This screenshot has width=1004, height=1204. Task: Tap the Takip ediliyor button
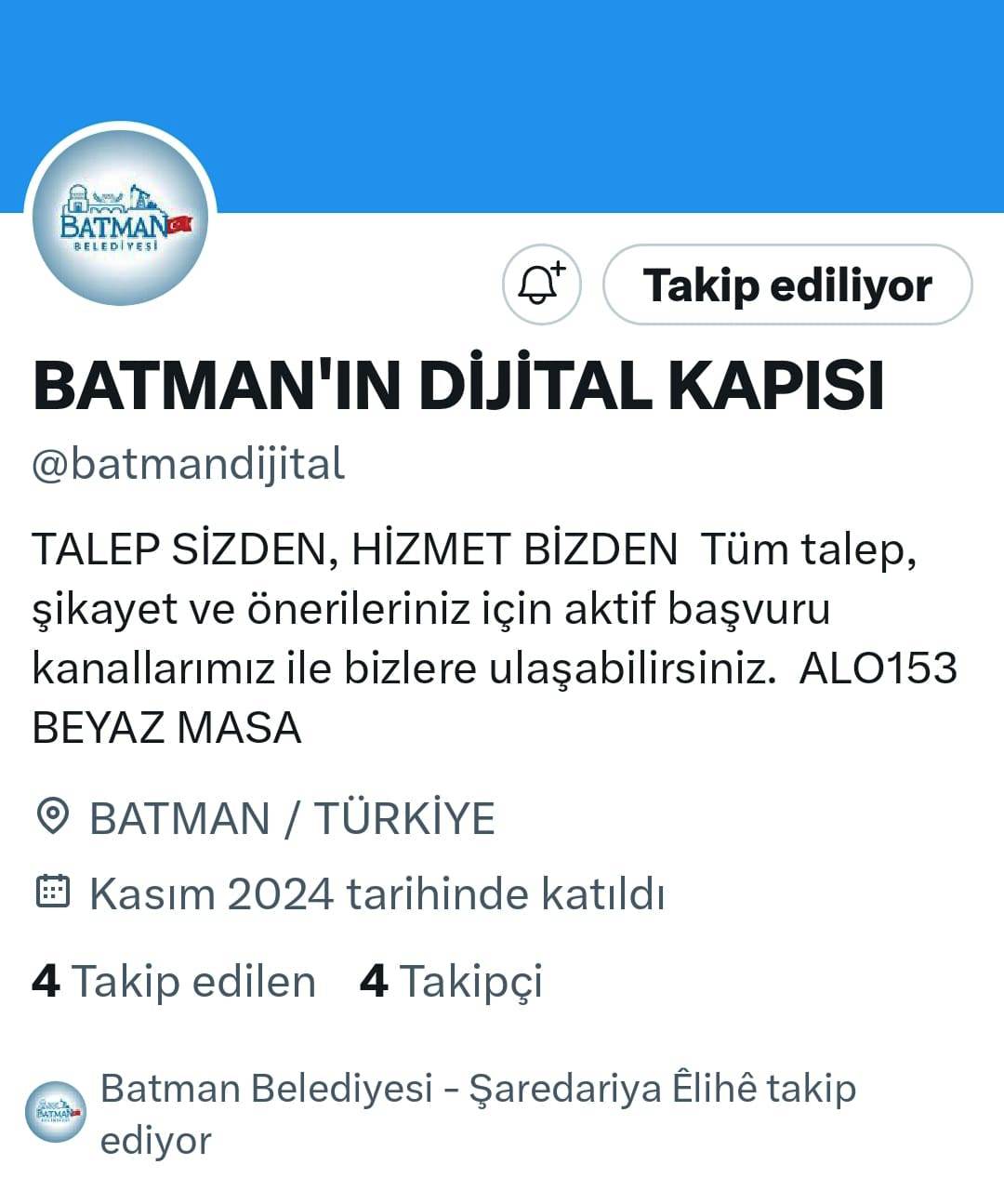(787, 284)
